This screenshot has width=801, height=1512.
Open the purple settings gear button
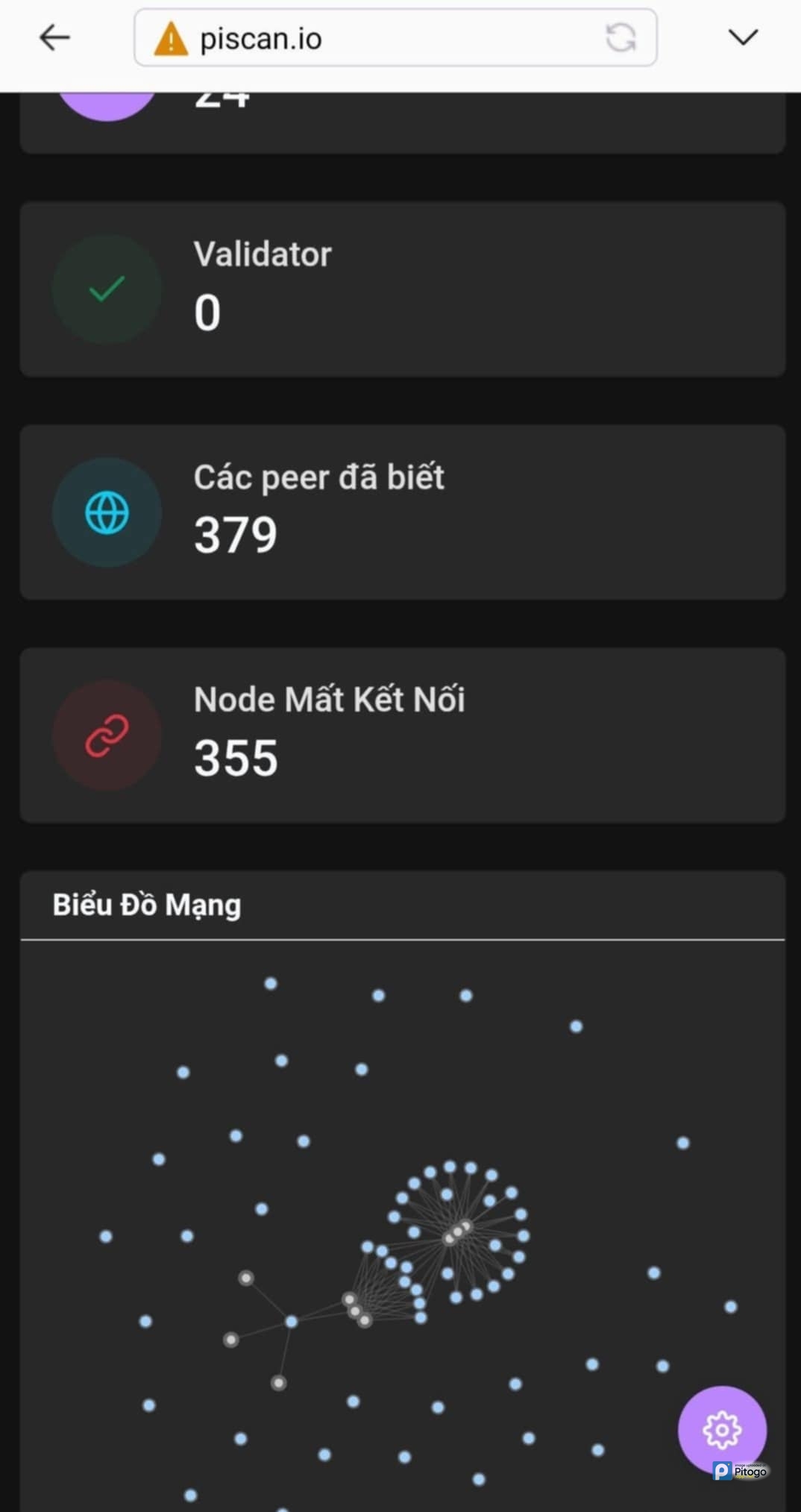[721, 1430]
